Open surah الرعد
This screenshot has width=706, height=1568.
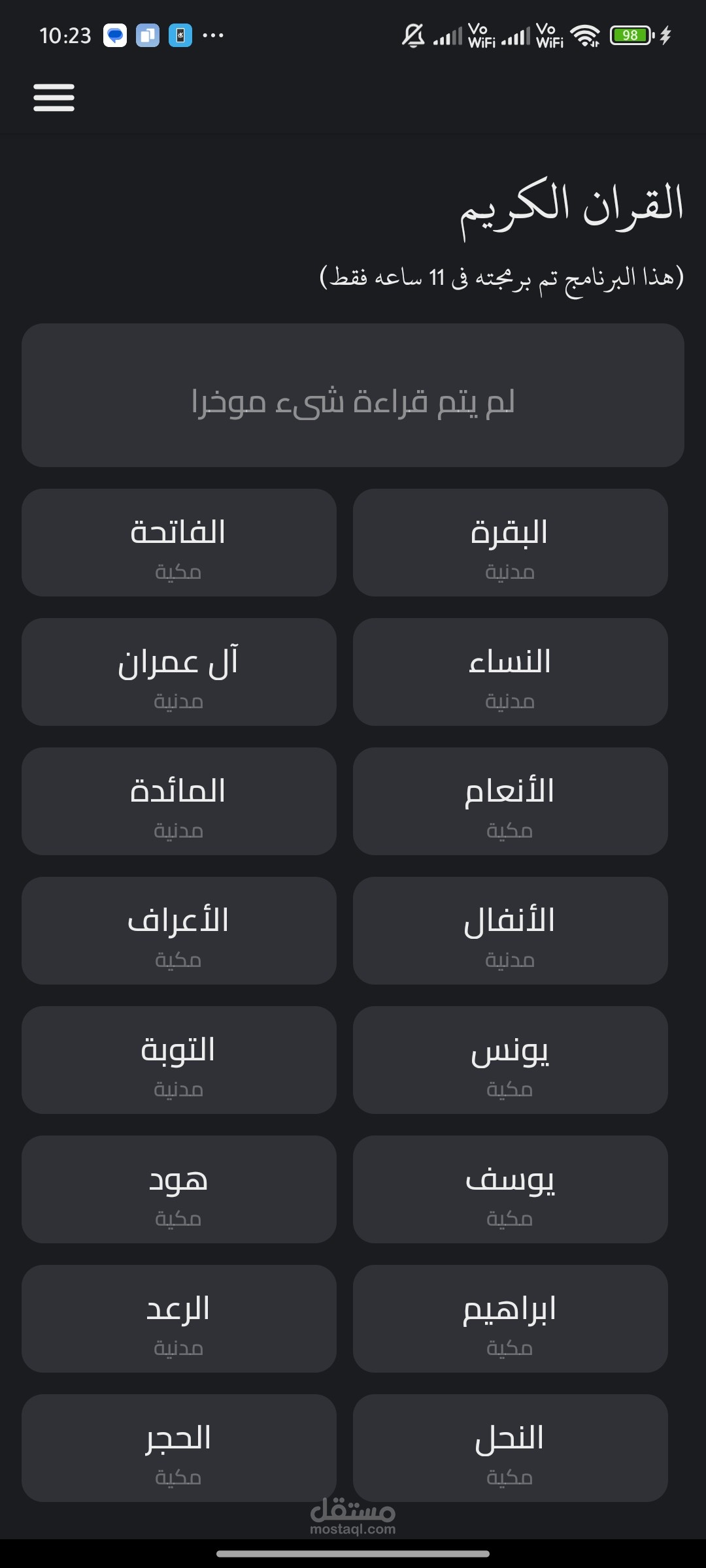179,1318
